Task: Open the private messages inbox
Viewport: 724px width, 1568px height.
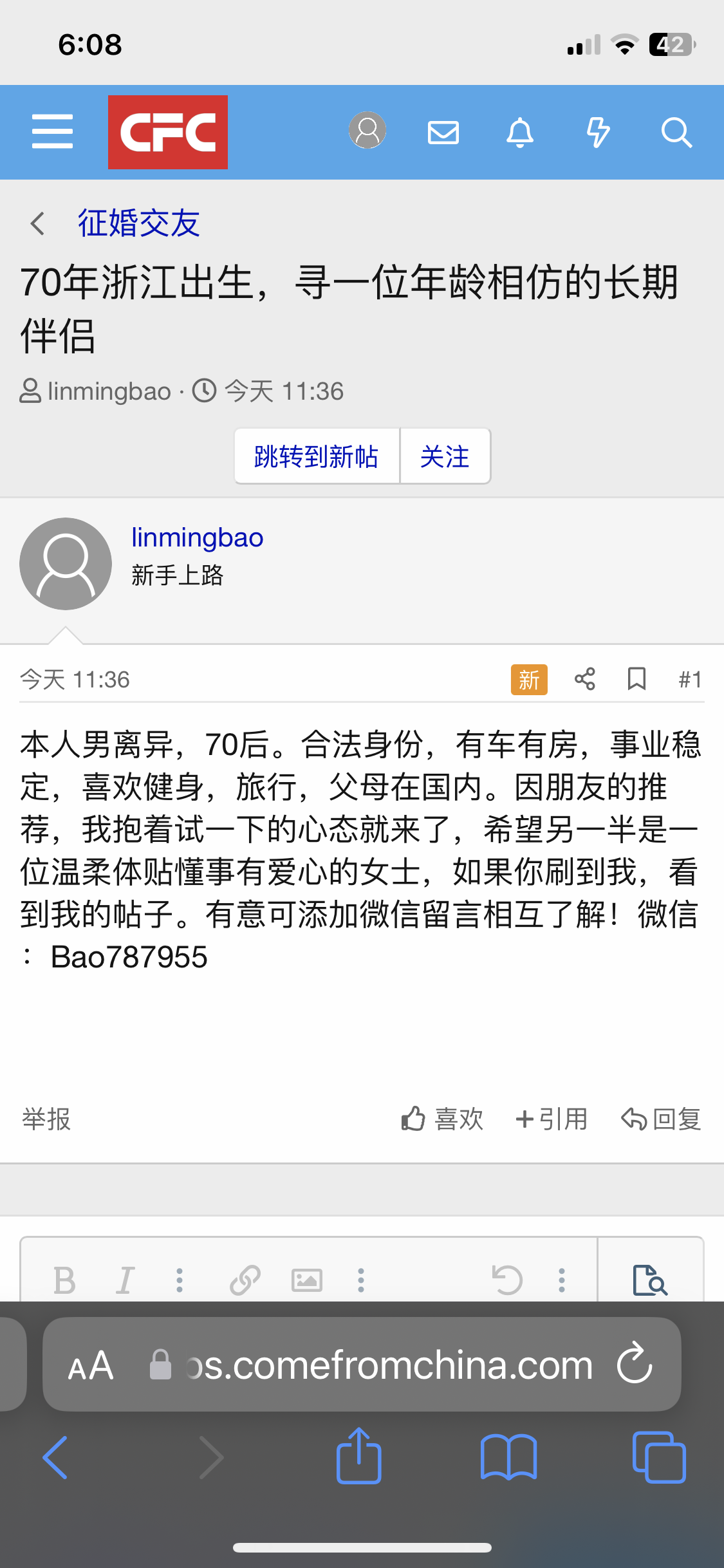Action: tap(443, 133)
